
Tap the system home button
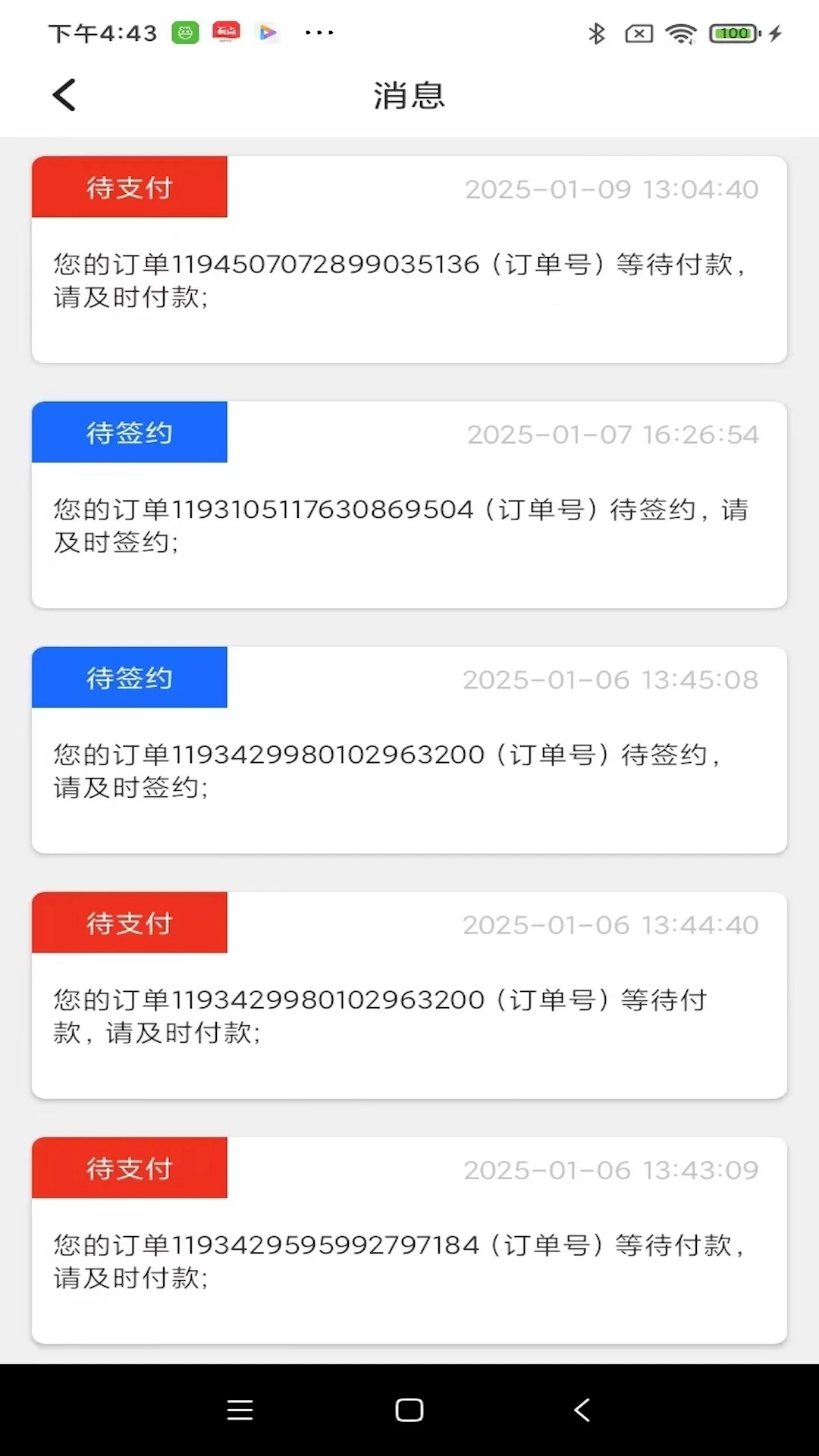tap(409, 1410)
